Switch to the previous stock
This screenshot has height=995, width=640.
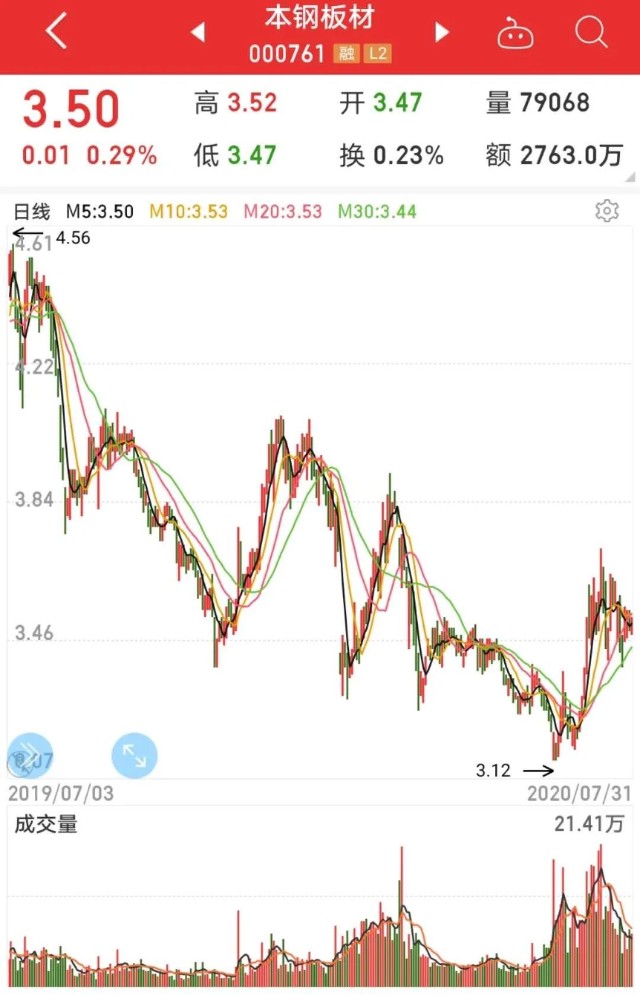(197, 32)
